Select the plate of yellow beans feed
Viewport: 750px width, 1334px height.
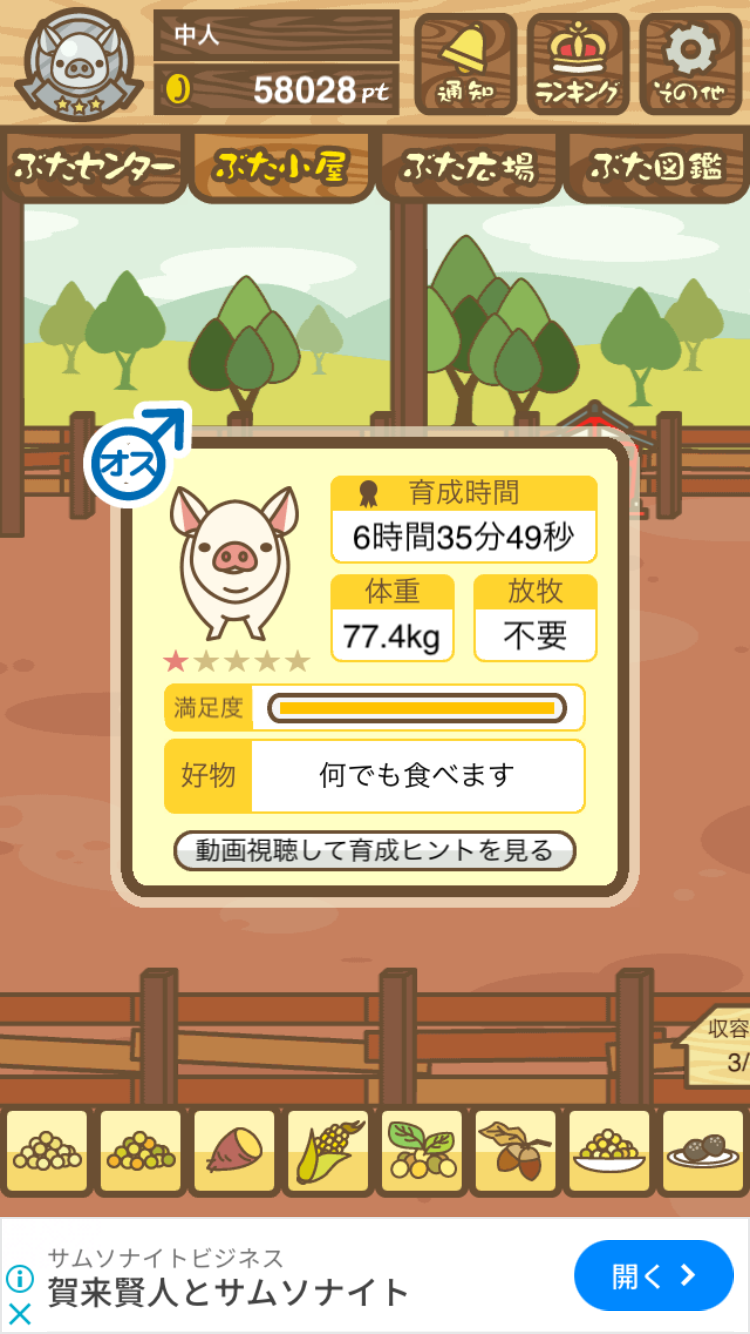click(x=609, y=1152)
